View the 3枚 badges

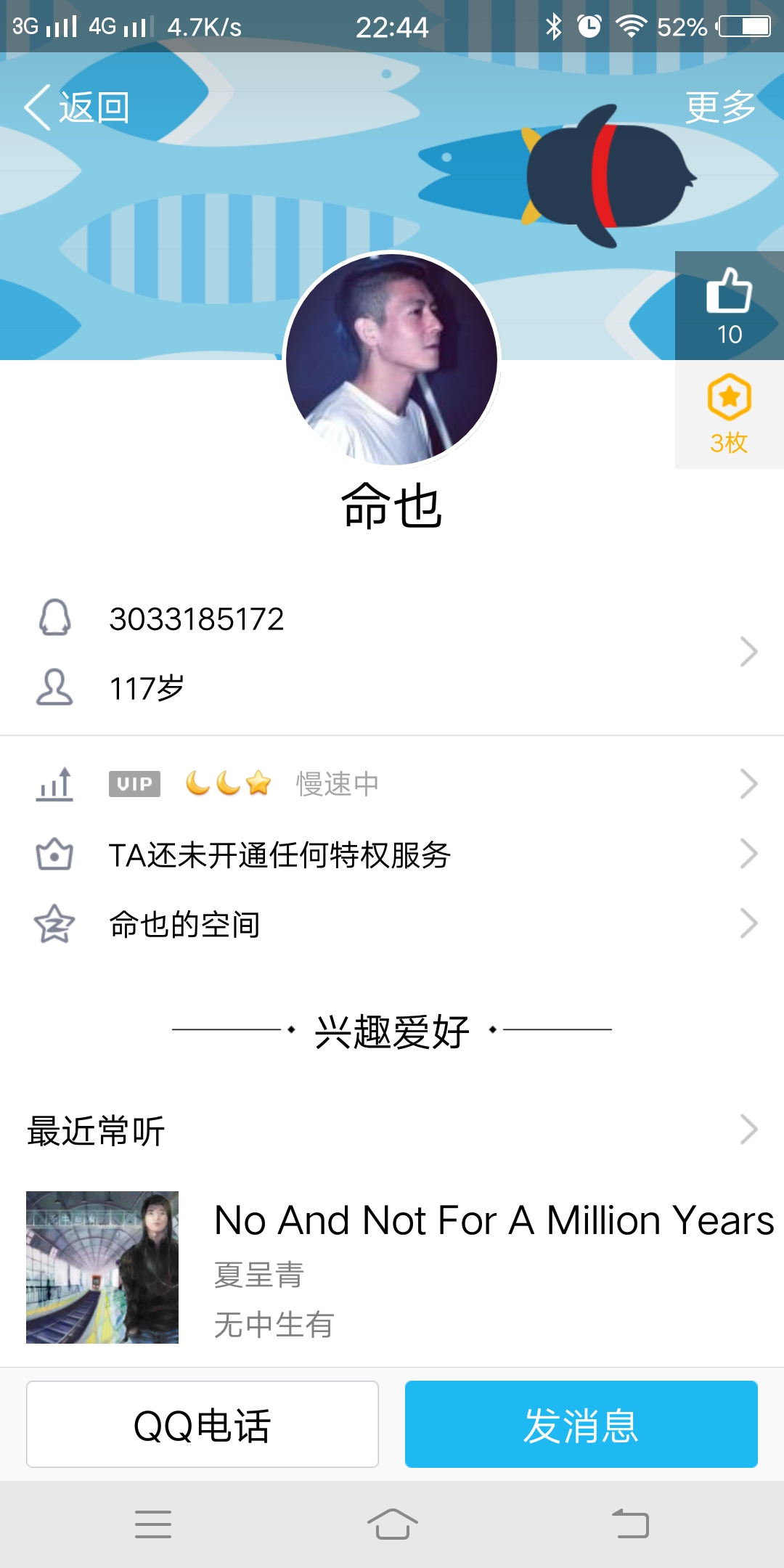pyautogui.click(x=729, y=415)
